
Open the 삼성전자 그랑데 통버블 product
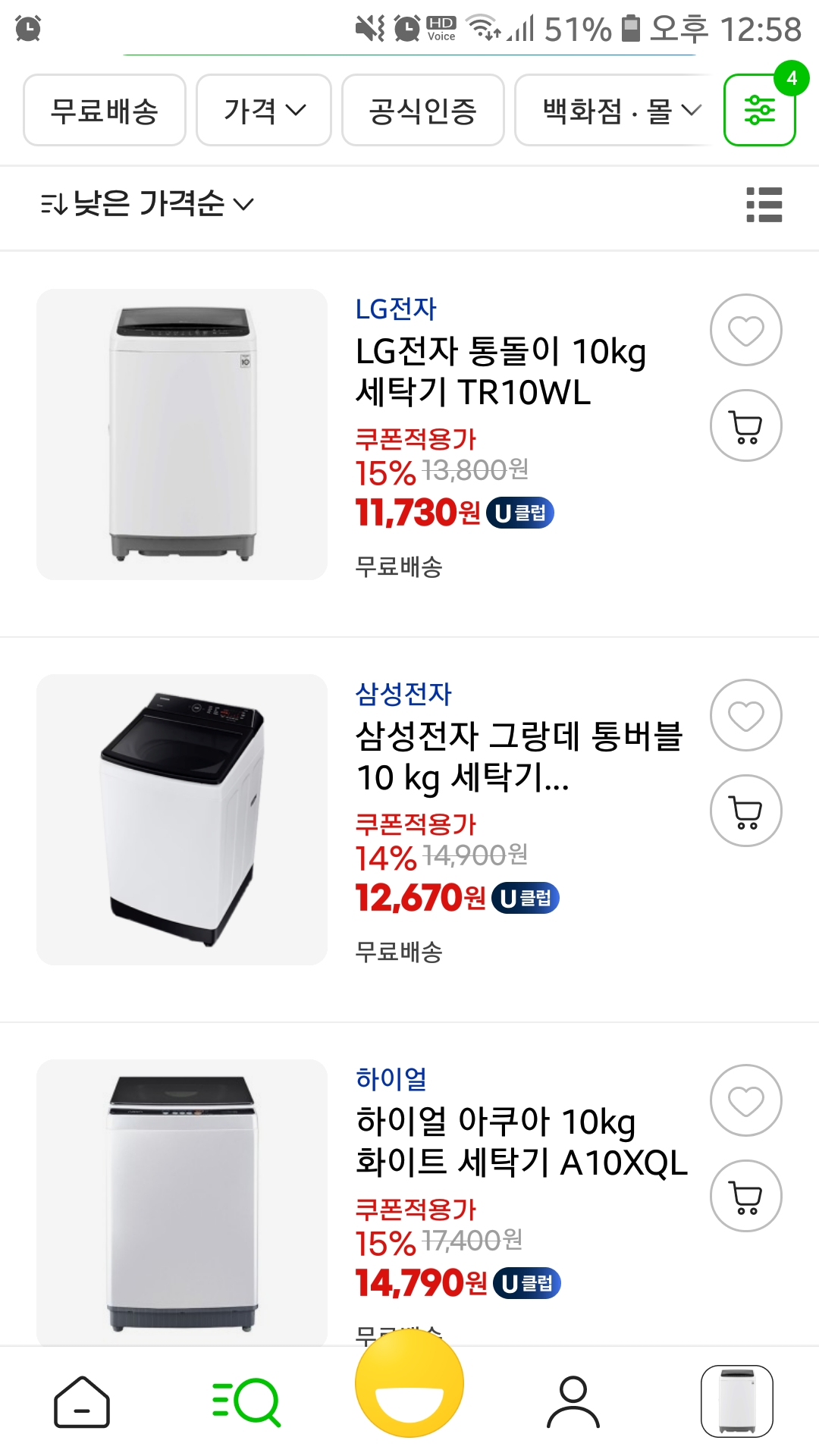click(519, 757)
